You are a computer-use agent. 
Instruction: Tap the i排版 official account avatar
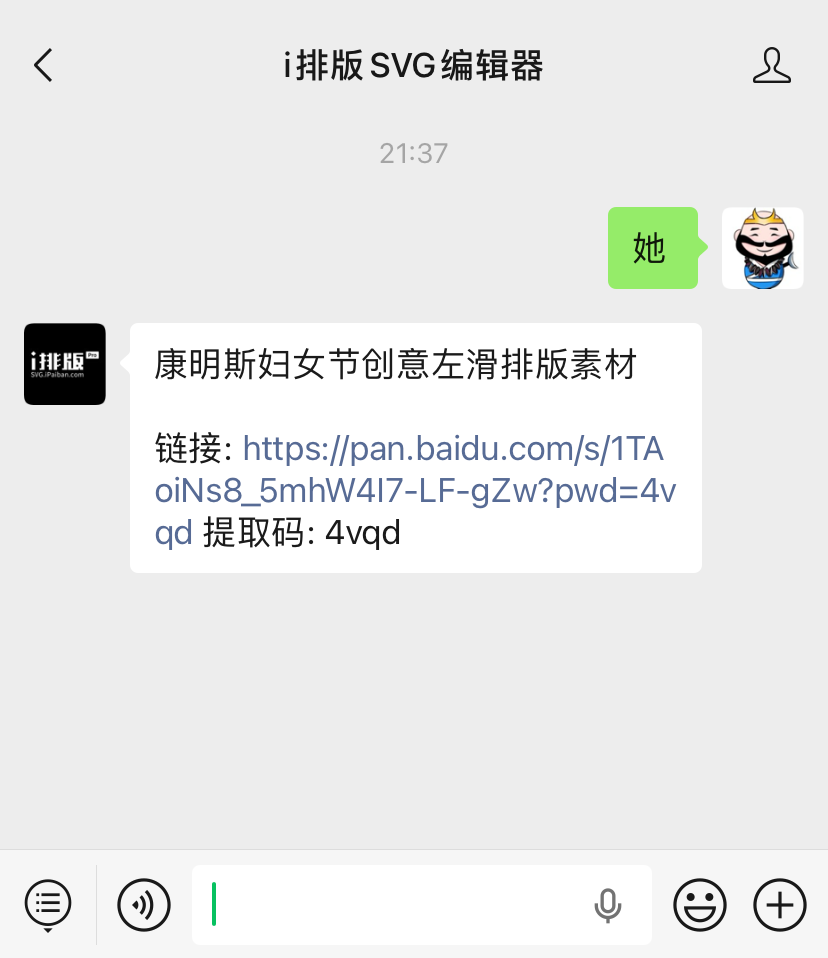coord(64,364)
